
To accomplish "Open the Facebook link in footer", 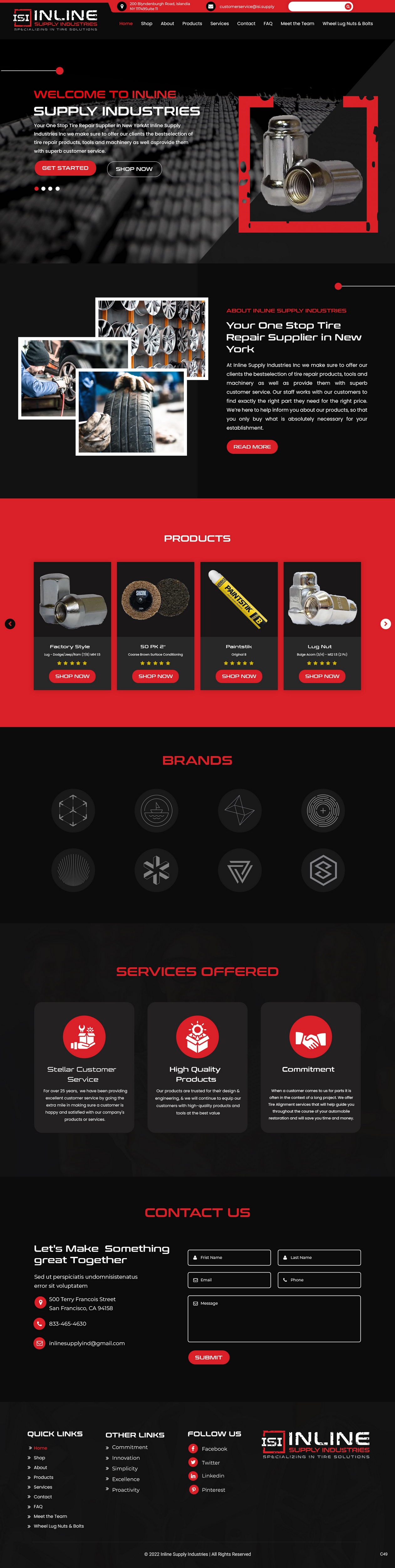I will tap(214, 1449).
